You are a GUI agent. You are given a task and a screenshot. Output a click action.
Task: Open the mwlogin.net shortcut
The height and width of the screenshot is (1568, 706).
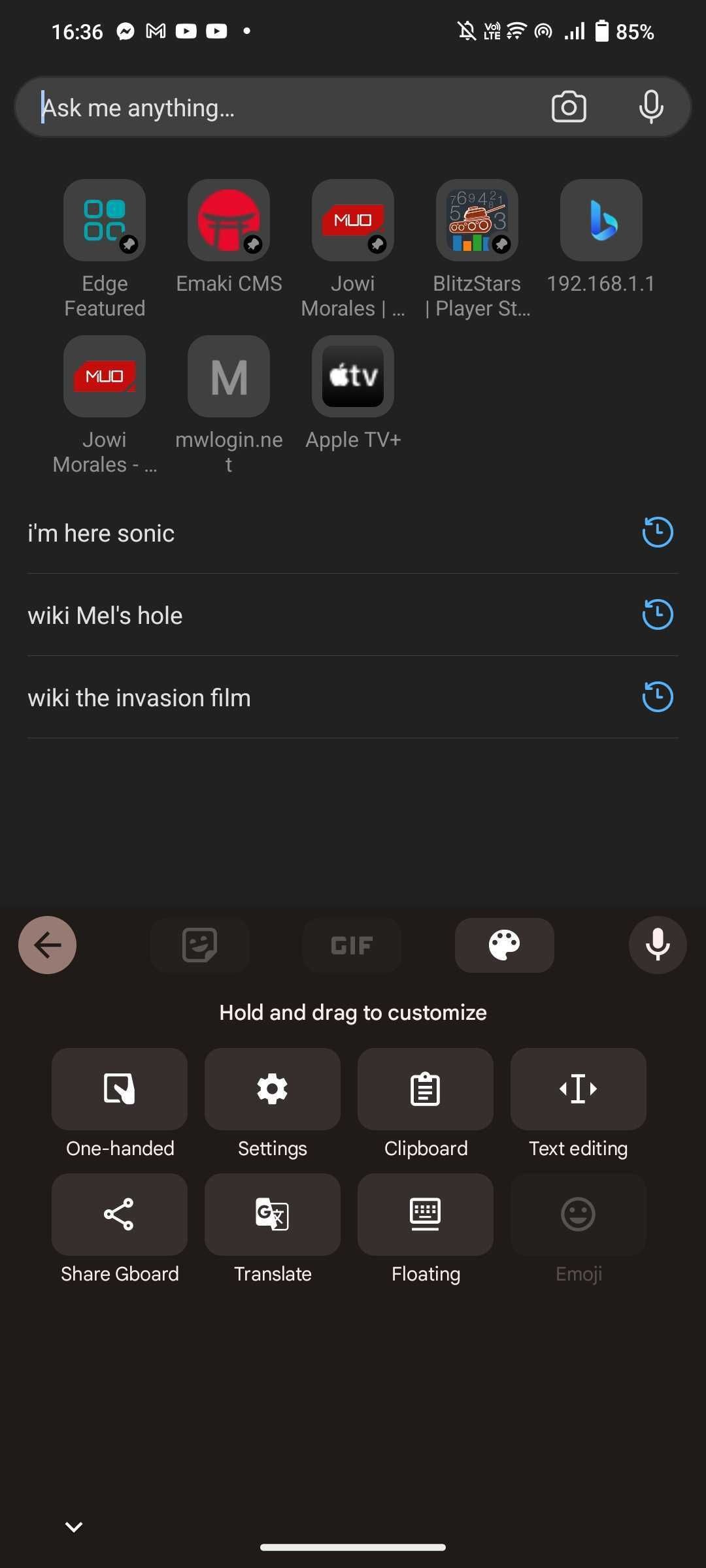(229, 405)
